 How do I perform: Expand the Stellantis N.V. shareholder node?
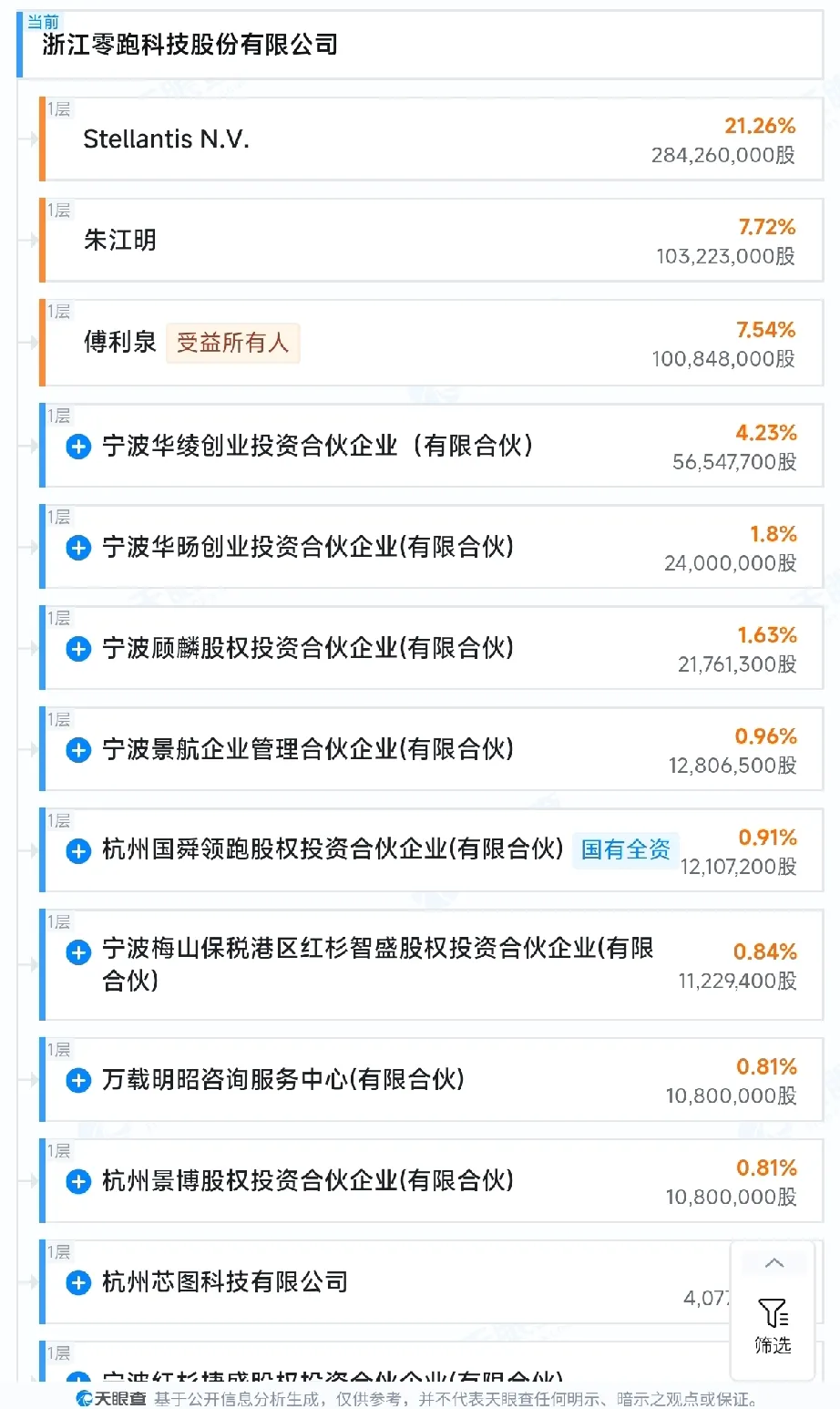(x=167, y=139)
